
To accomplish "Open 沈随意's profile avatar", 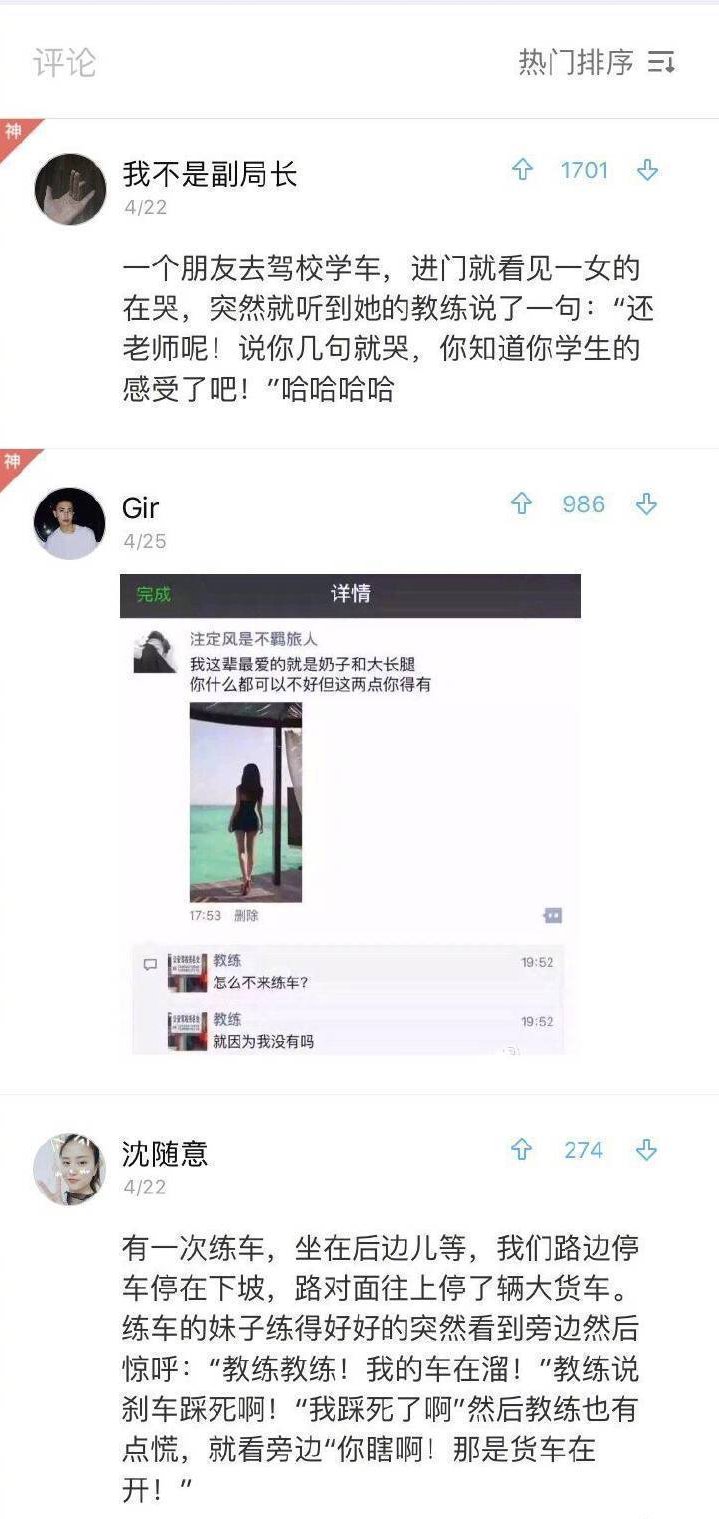I will [70, 1169].
